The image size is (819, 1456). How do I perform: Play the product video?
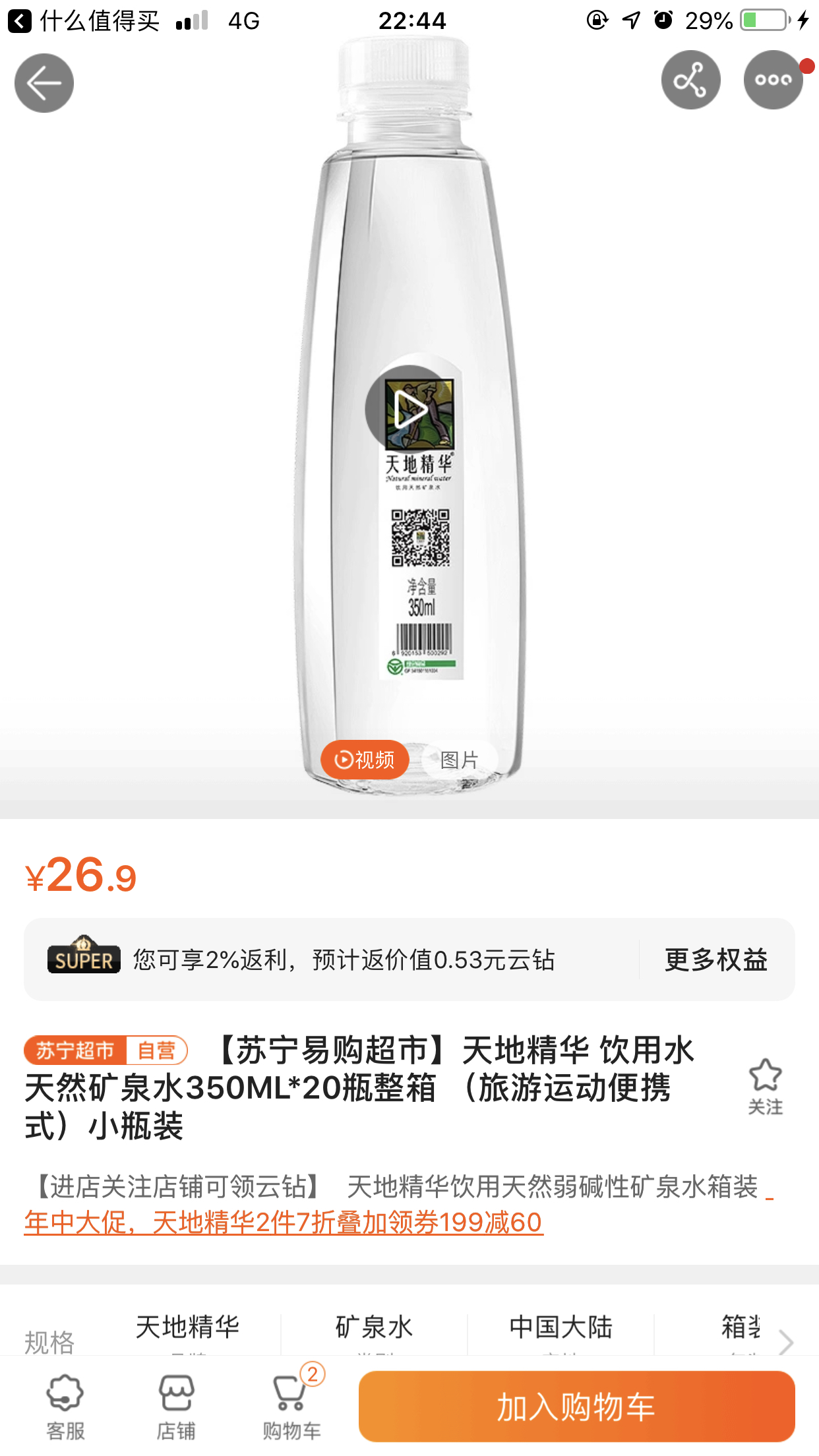[x=409, y=408]
